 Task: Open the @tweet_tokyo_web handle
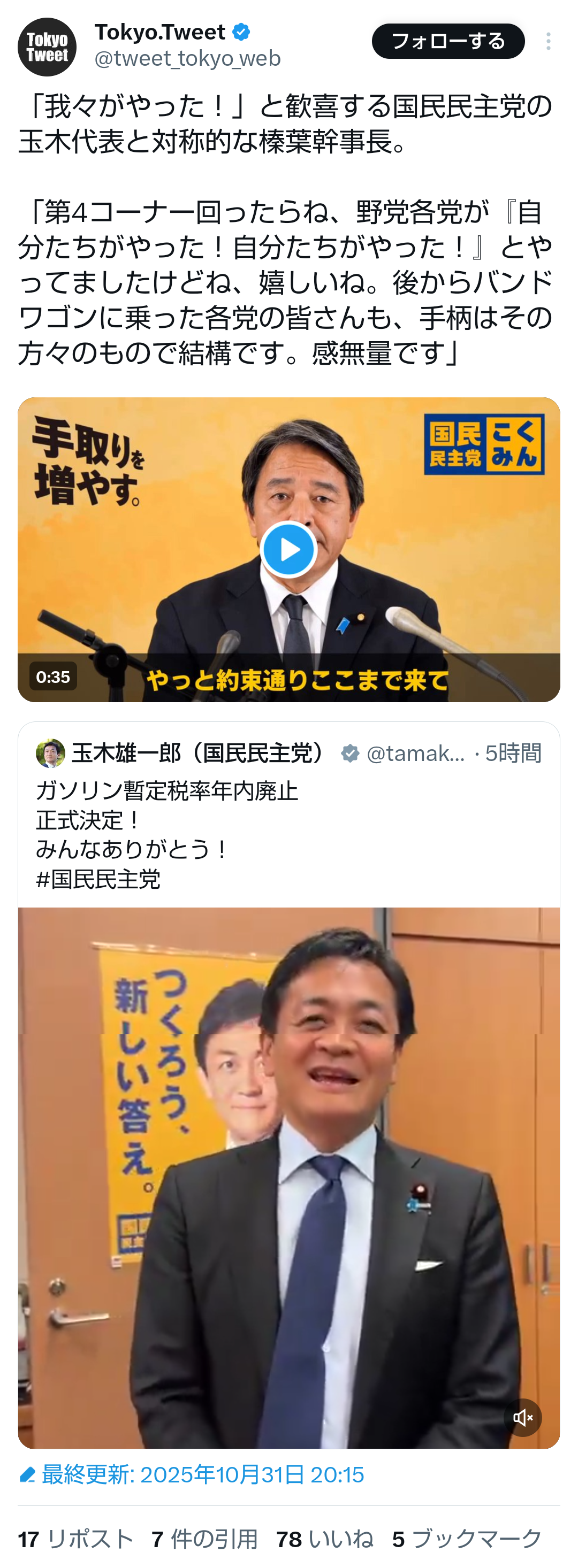(188, 58)
